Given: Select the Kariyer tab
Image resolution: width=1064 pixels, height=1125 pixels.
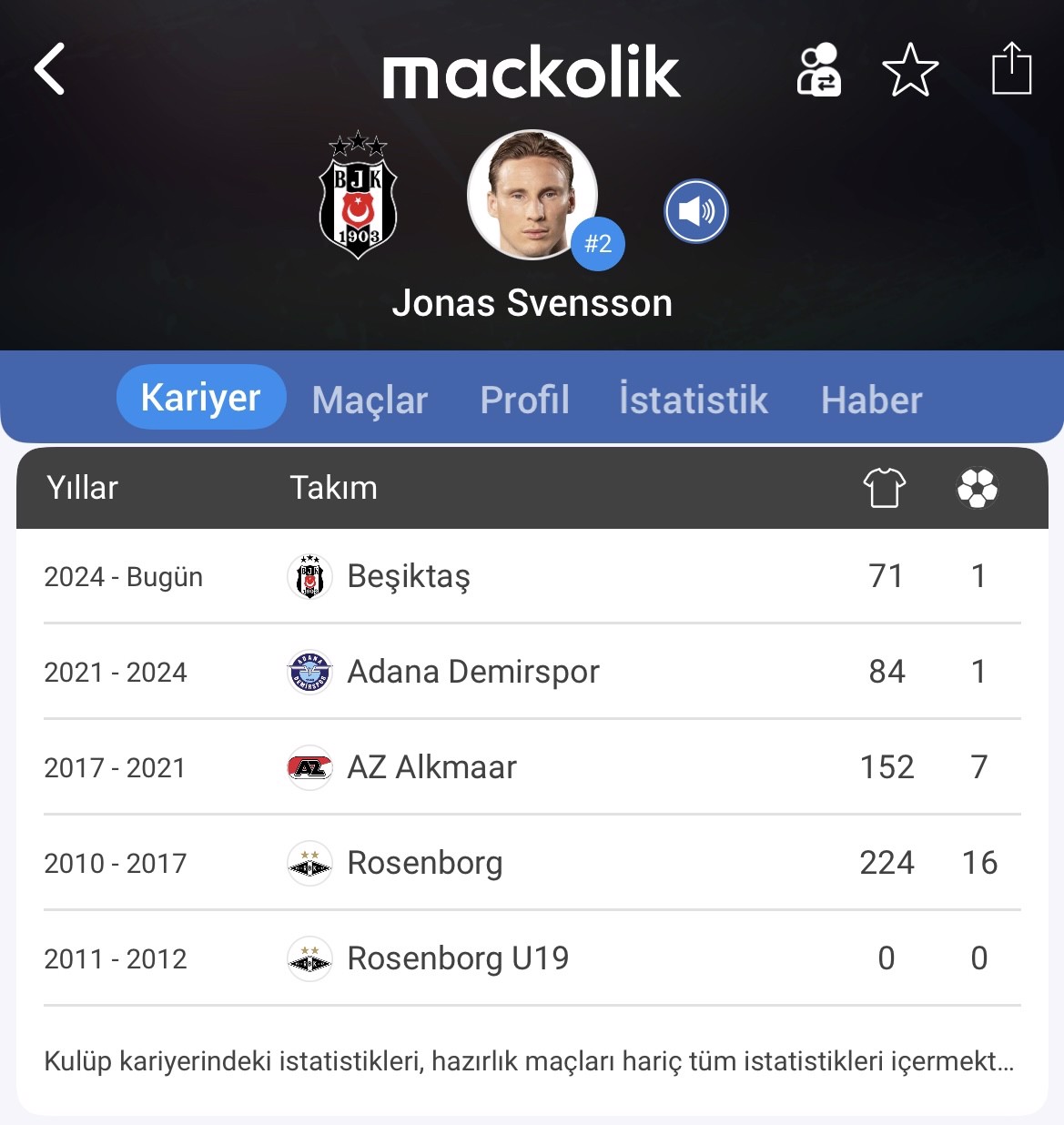Looking at the screenshot, I should (x=201, y=398).
